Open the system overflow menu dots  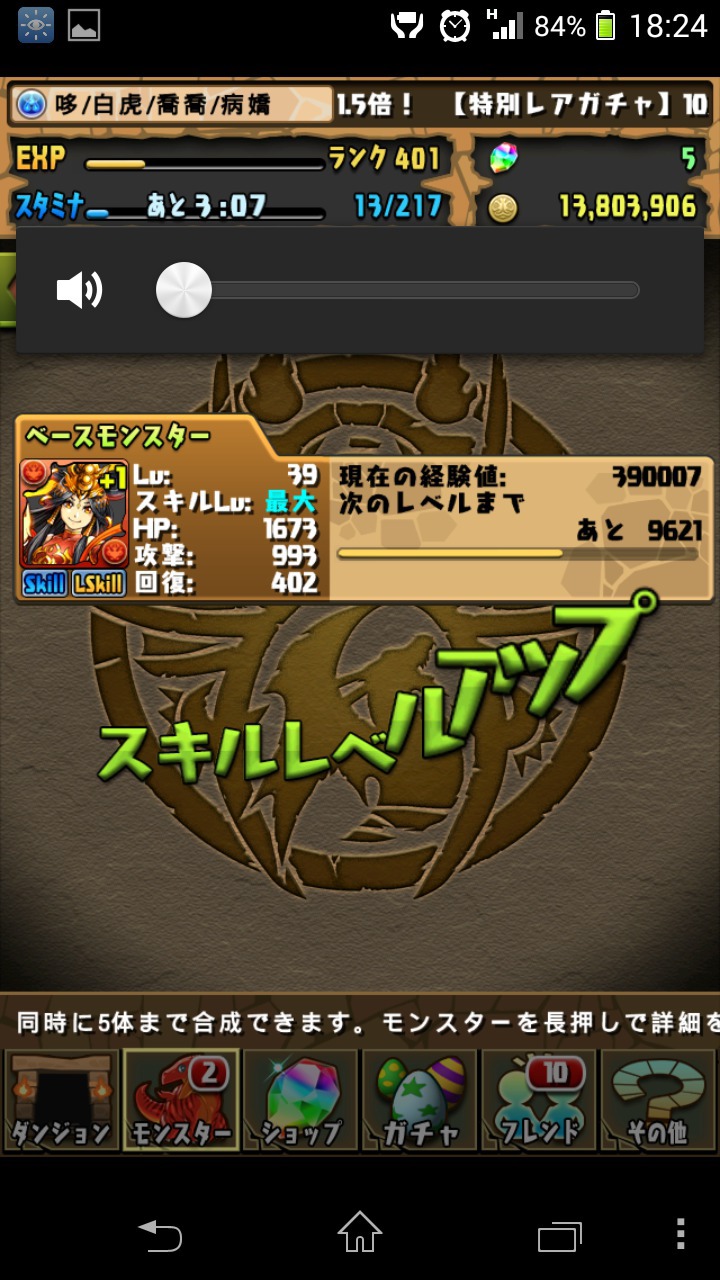[681, 1233]
